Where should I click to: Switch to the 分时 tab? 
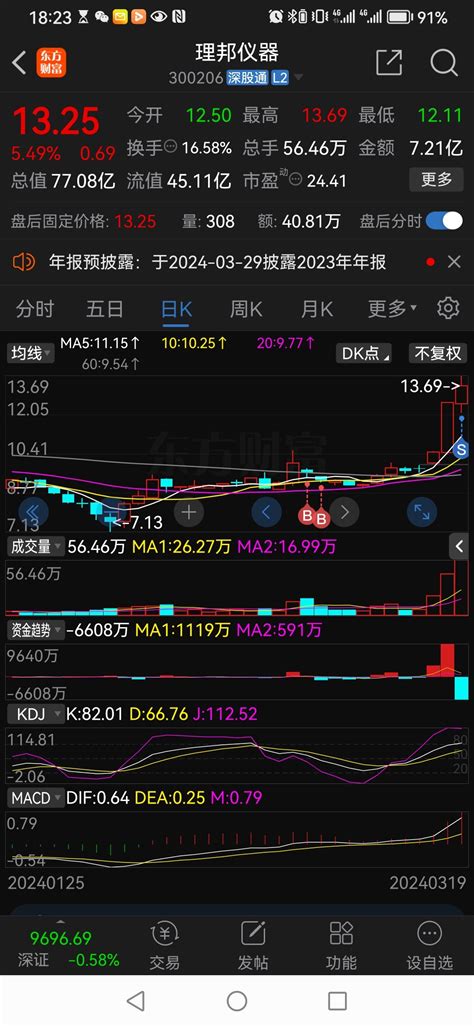(x=35, y=308)
